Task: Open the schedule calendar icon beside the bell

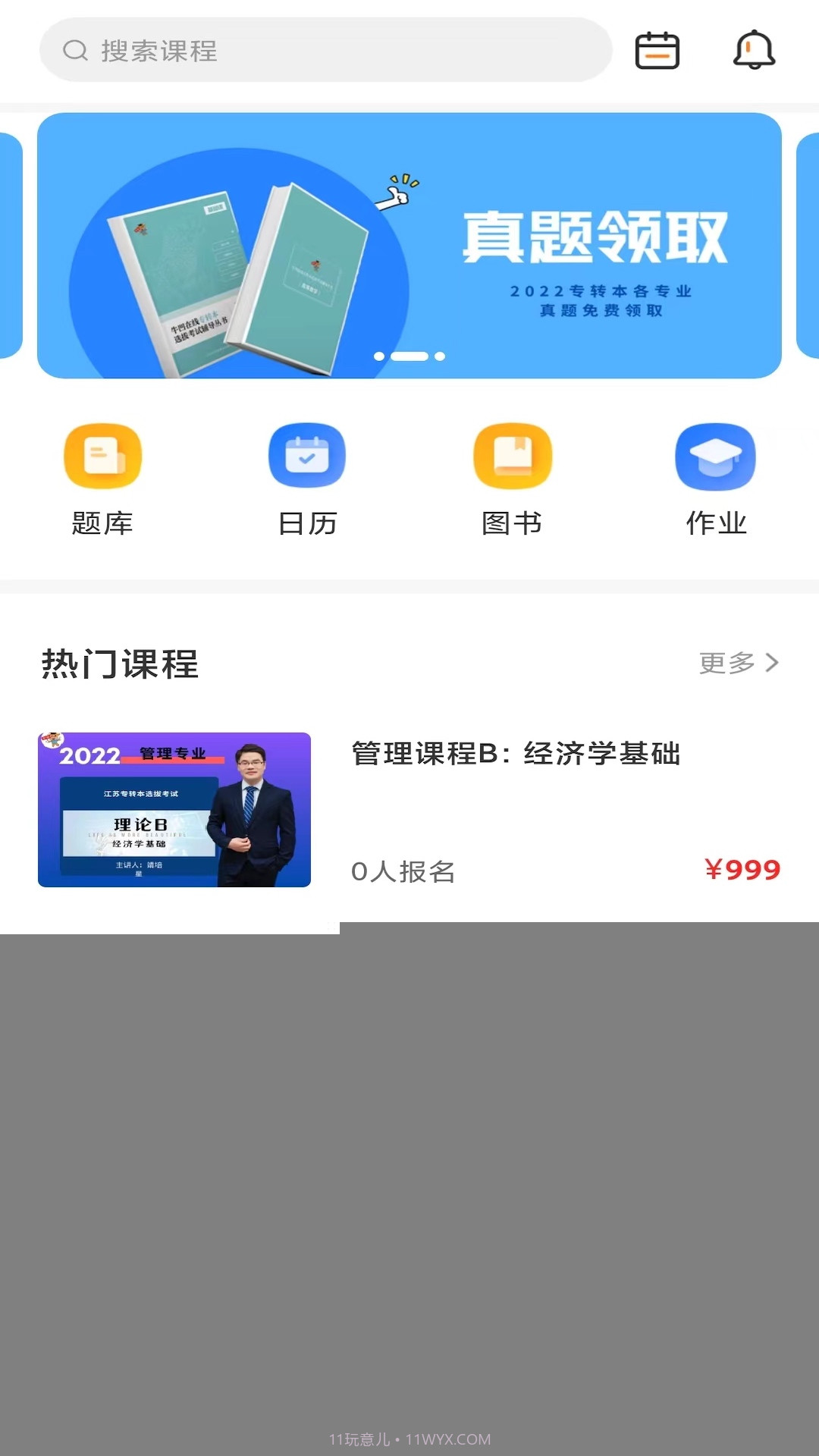Action: [x=657, y=50]
